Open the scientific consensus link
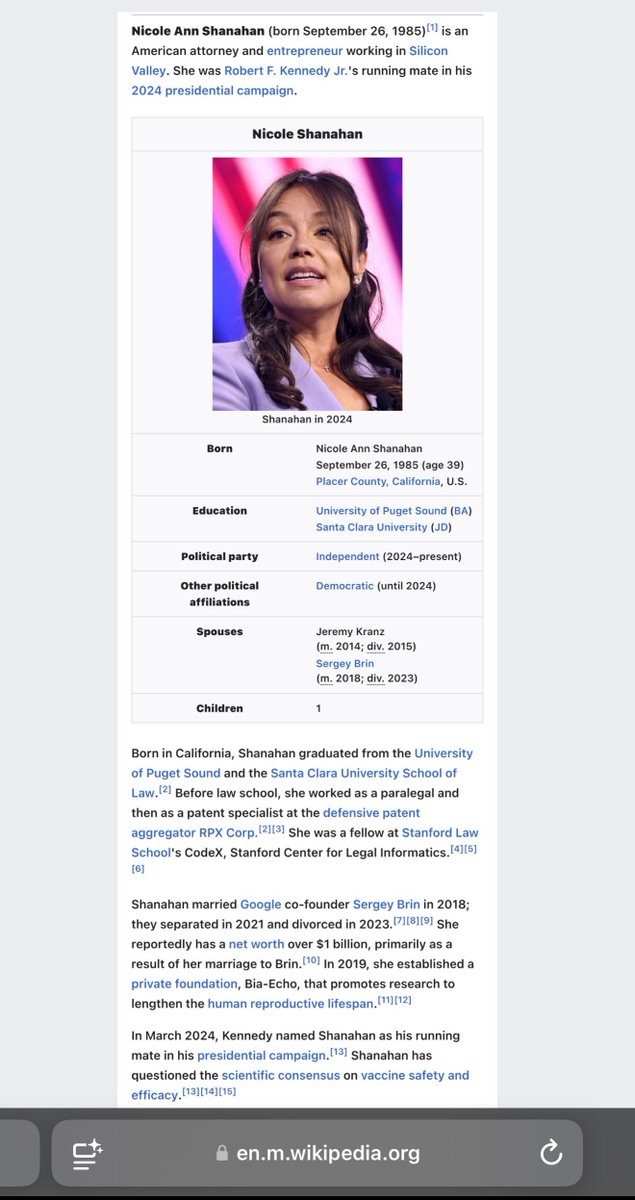 coord(281,1075)
